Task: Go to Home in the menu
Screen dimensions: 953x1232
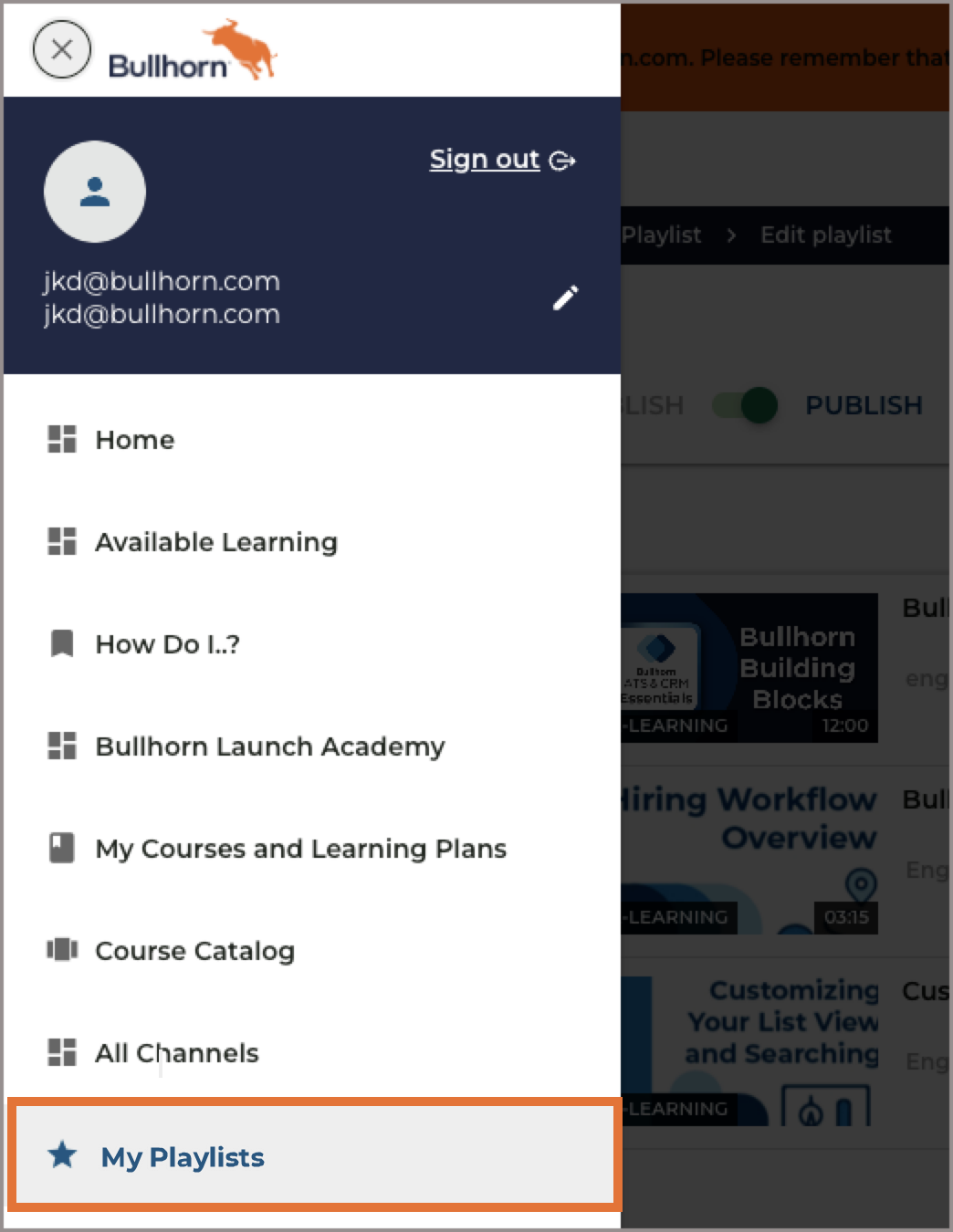Action: [x=312, y=440]
